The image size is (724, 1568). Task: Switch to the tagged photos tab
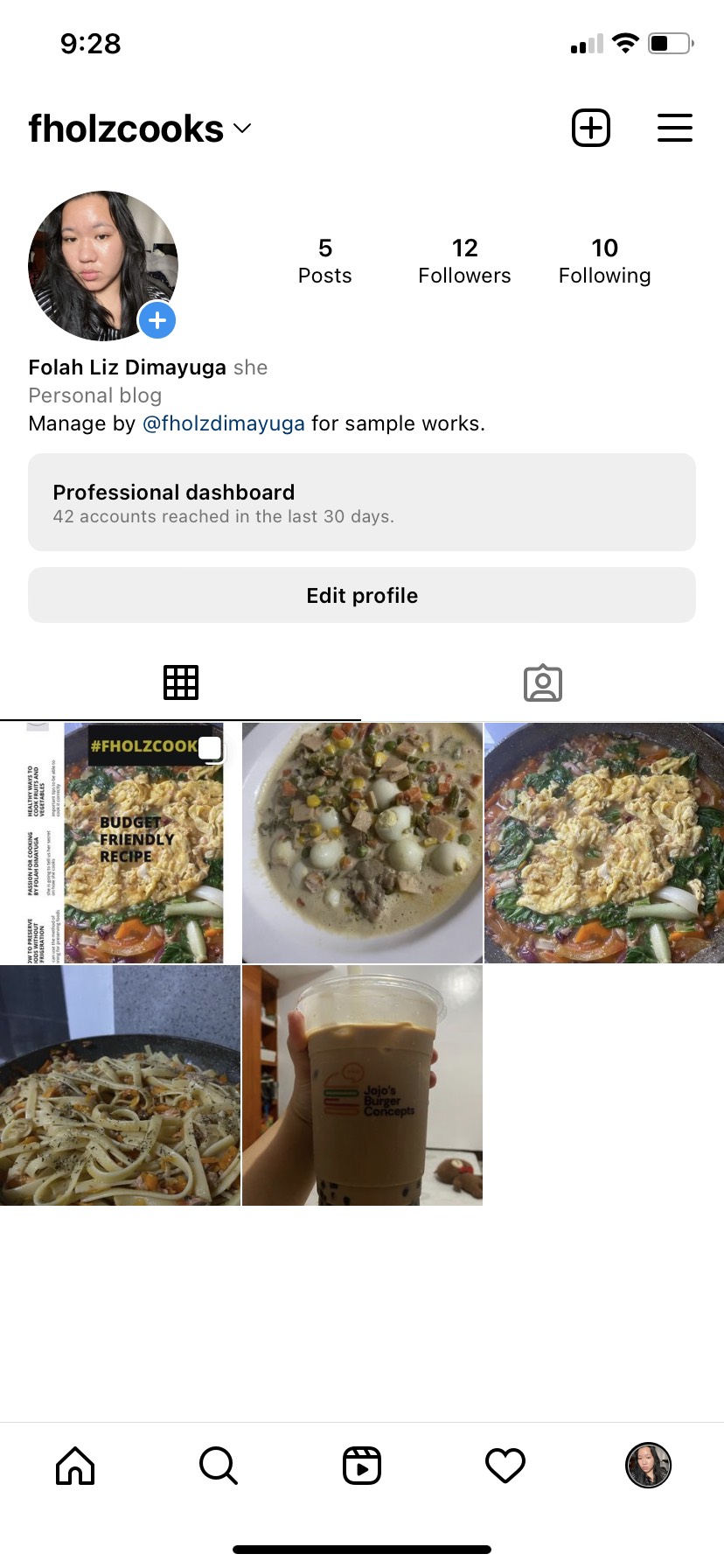(x=542, y=682)
